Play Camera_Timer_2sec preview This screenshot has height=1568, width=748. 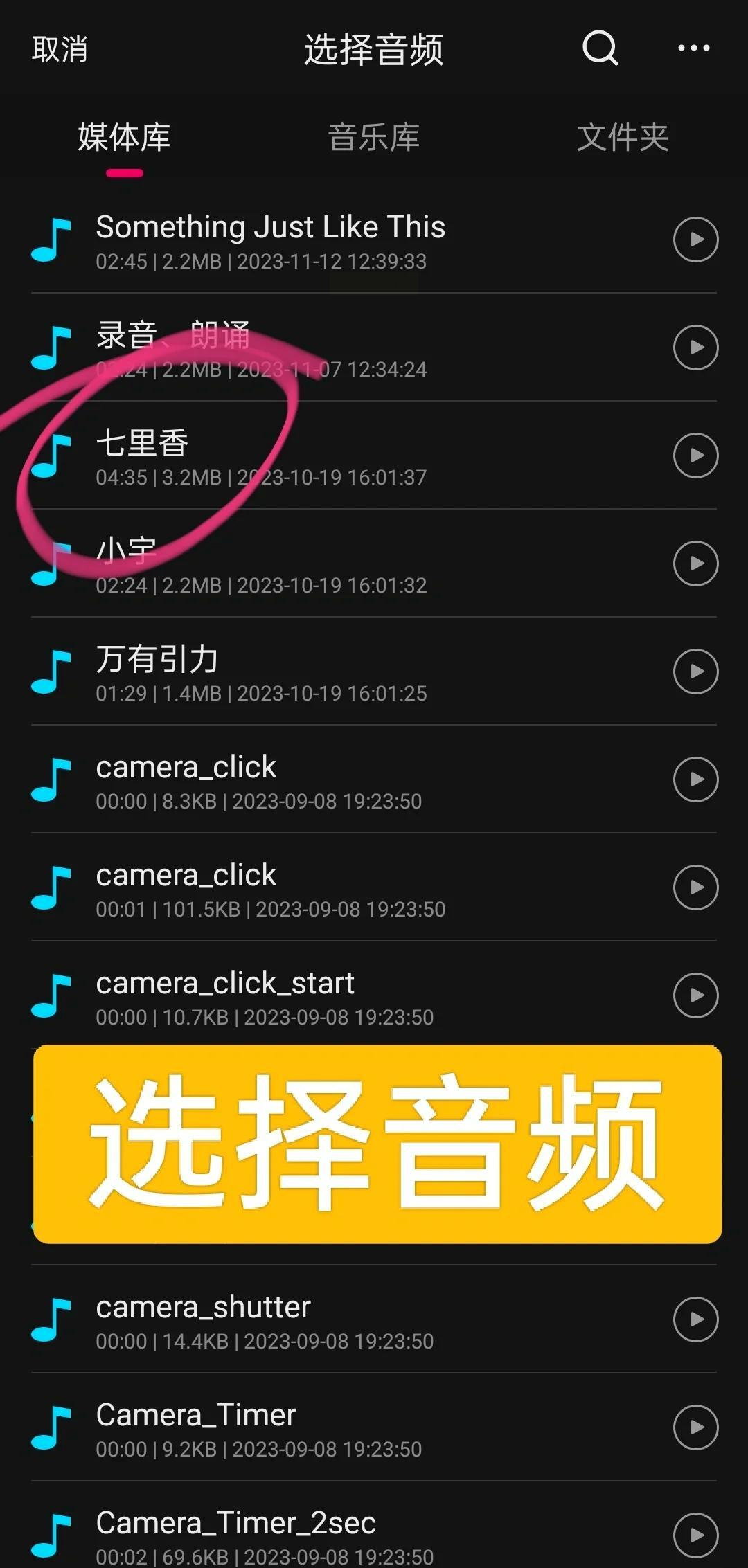[695, 1534]
